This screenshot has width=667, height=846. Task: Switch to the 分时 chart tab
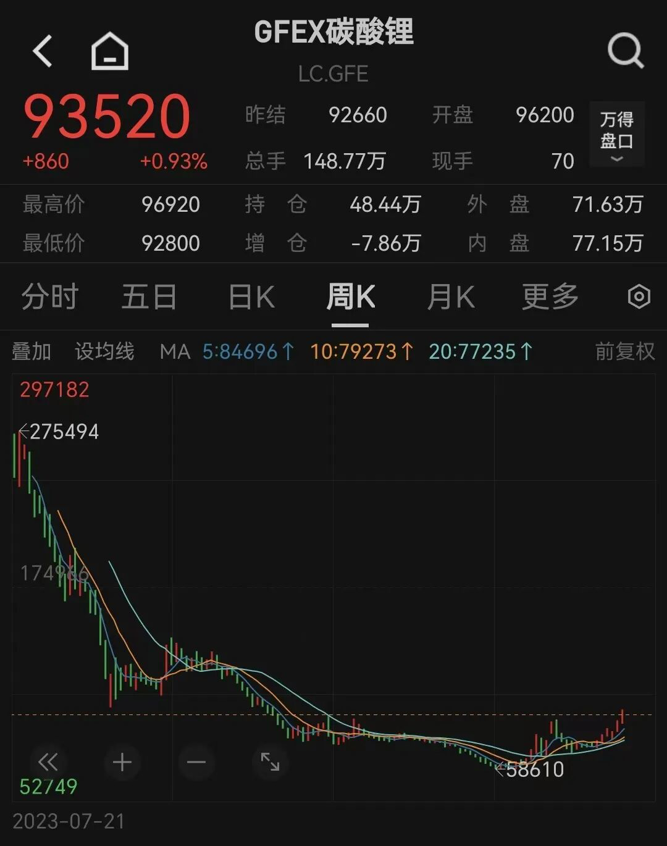click(x=50, y=297)
